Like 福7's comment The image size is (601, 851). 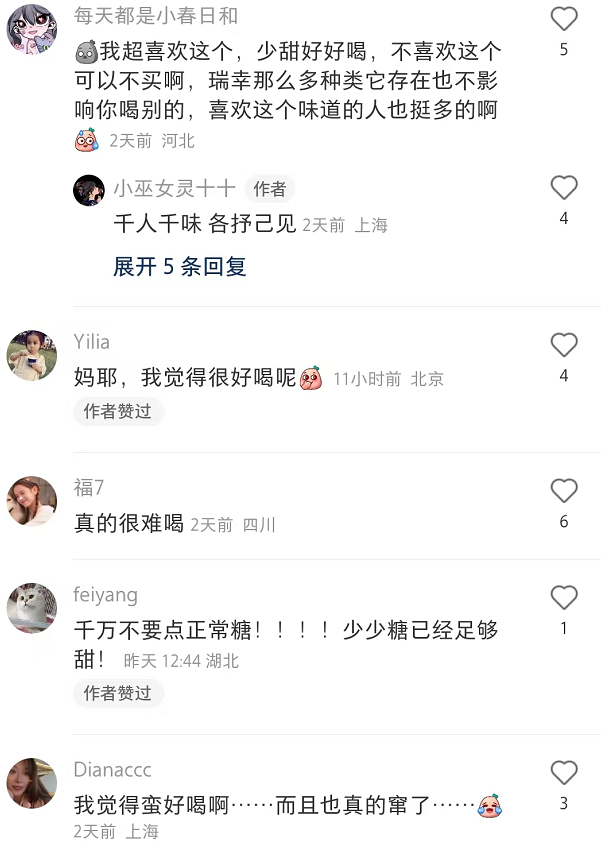point(564,491)
